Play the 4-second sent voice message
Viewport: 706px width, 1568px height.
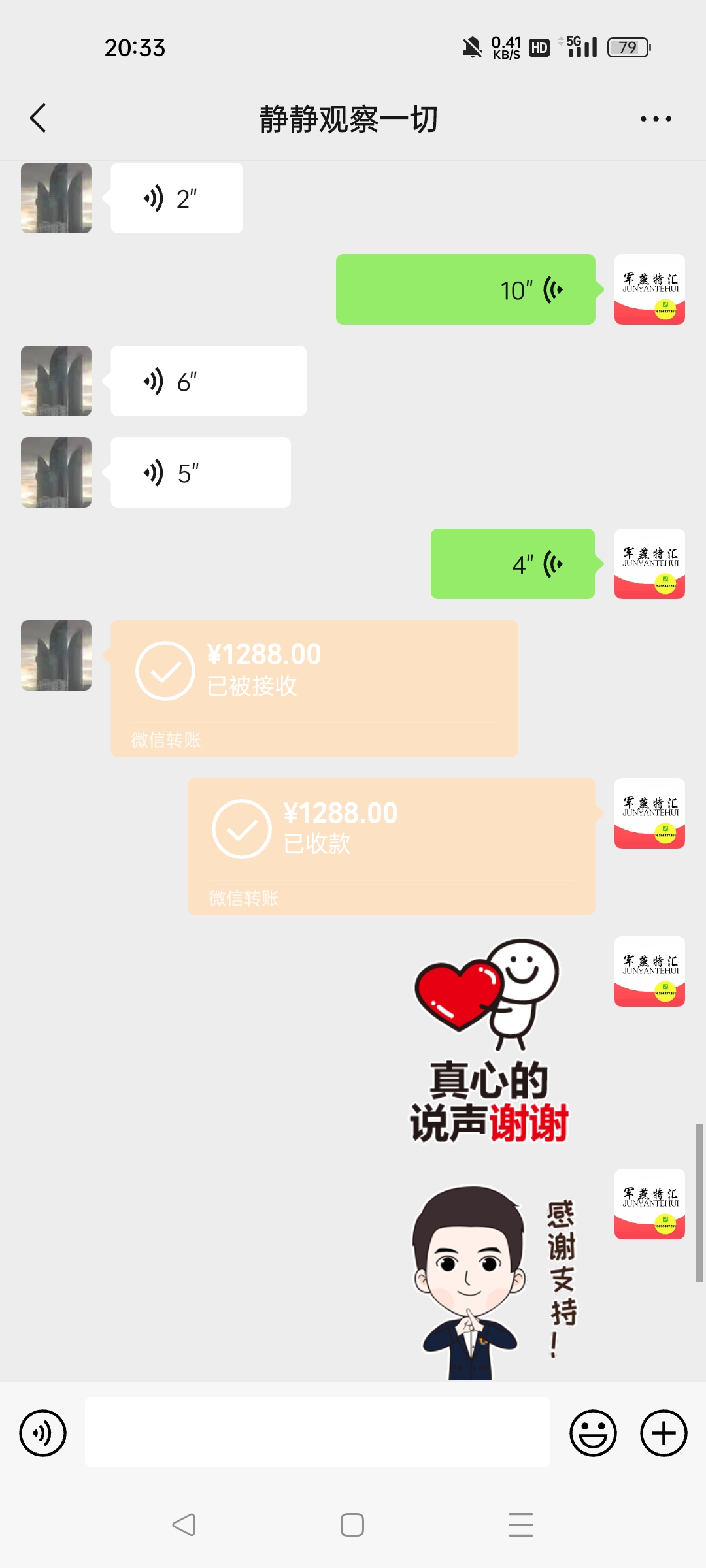pyautogui.click(x=513, y=564)
